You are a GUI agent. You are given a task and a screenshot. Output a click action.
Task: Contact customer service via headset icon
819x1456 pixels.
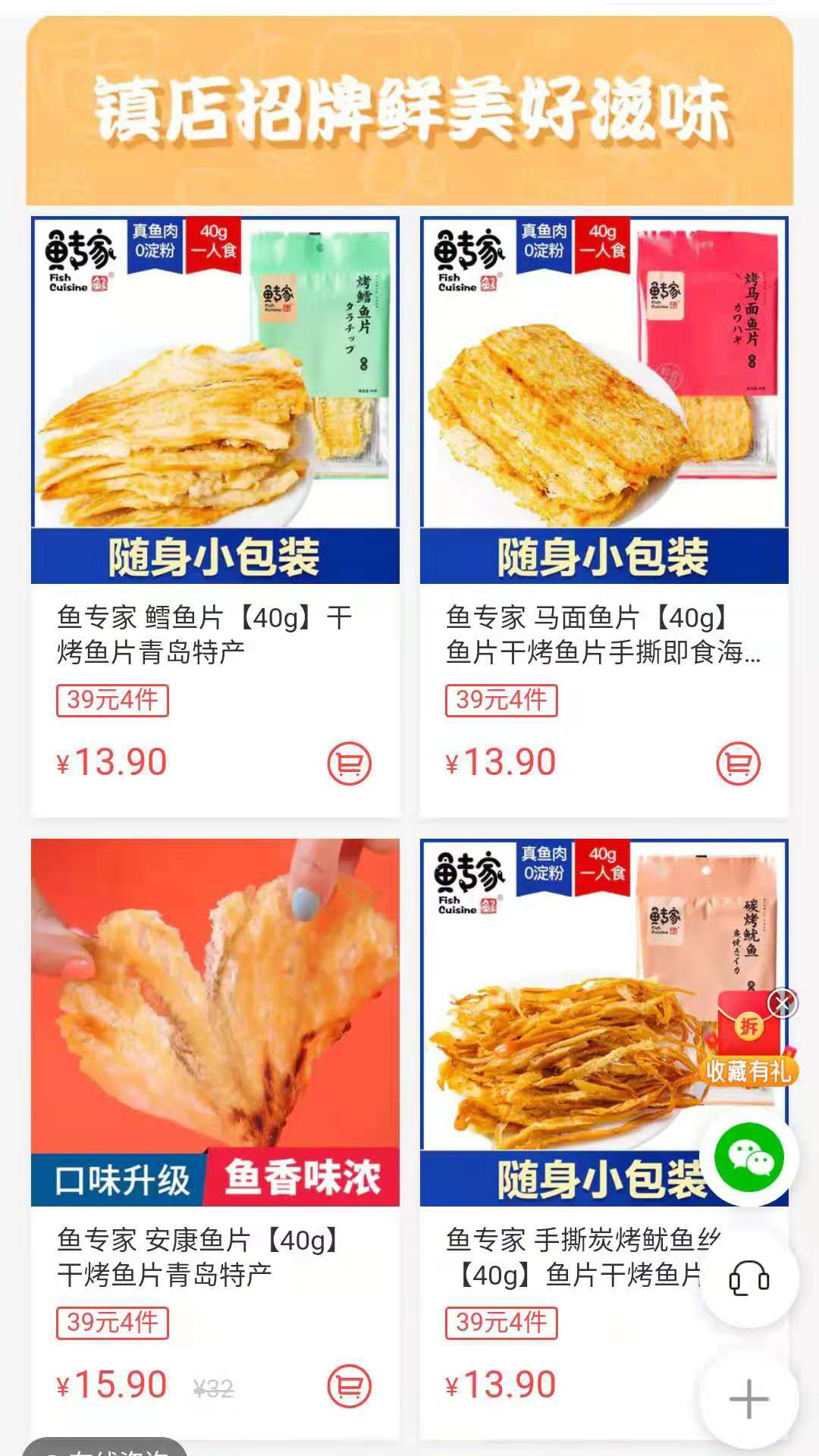click(x=748, y=1279)
